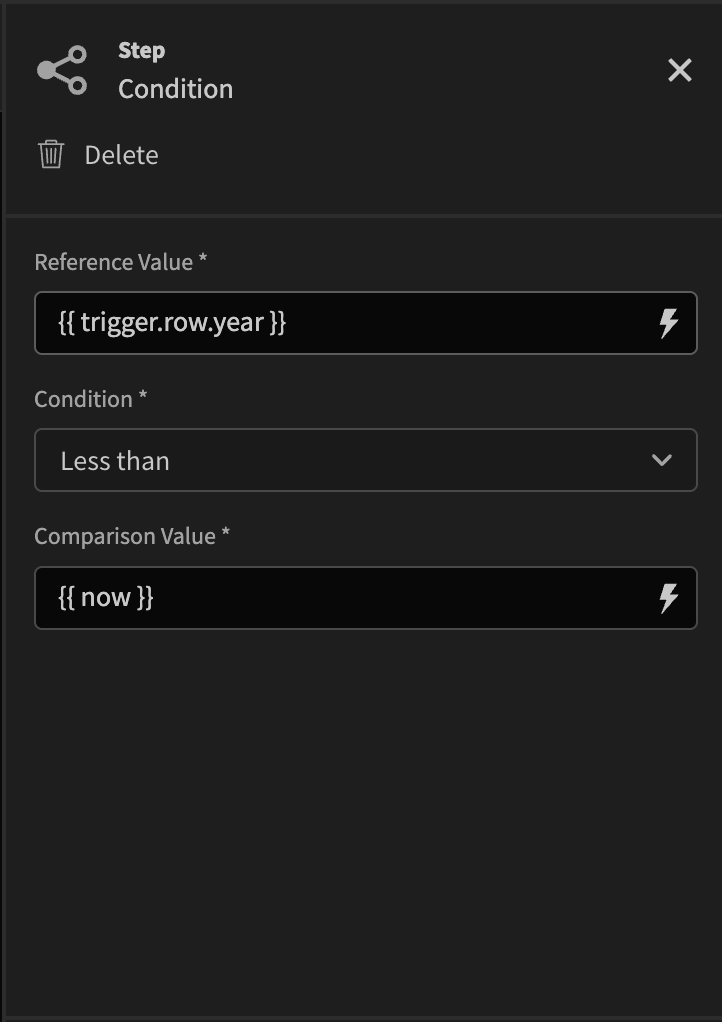Delete this Condition step
Viewport: 722px width, 1022px height.
coord(99,155)
